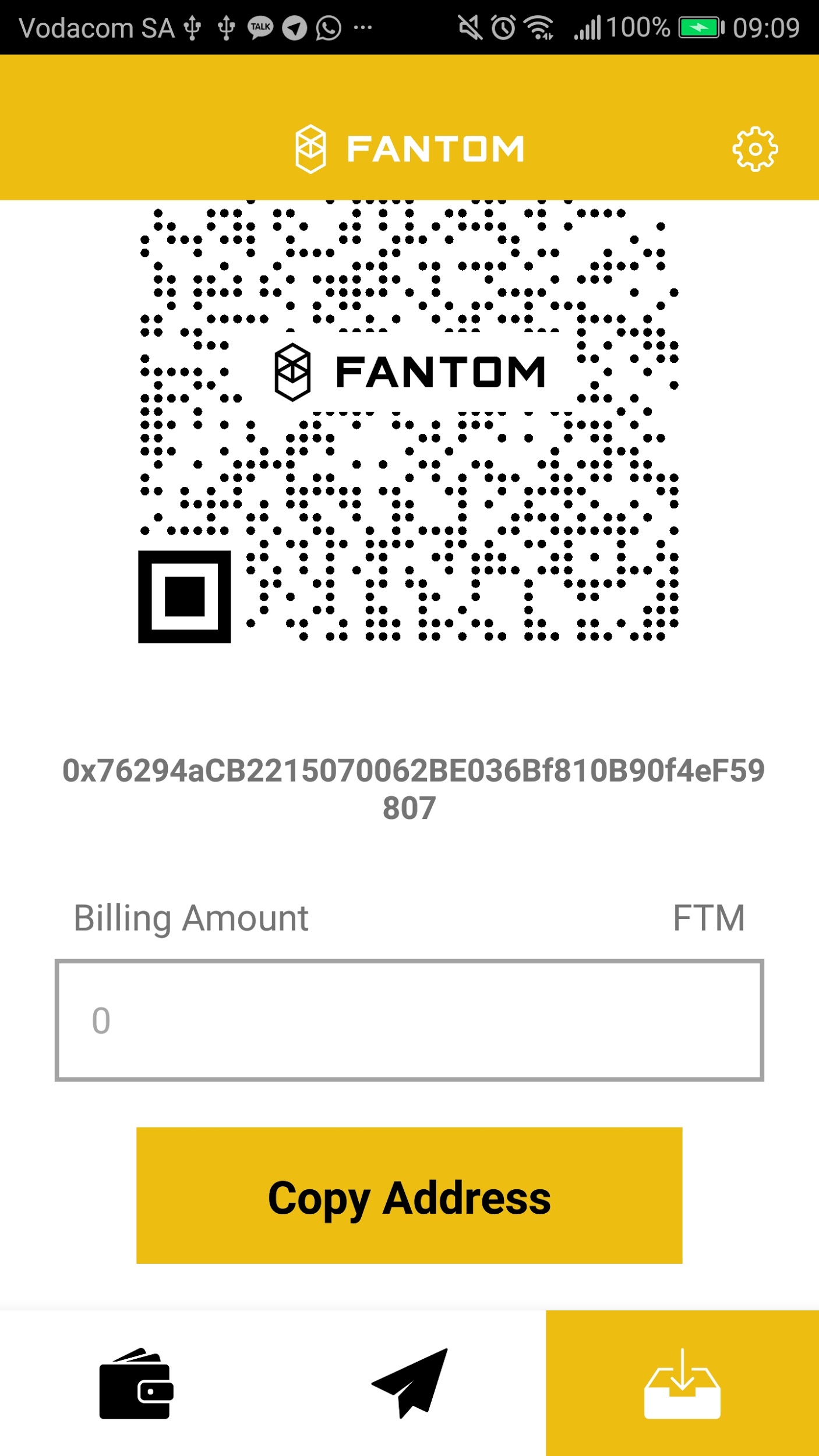Tap the Billing Amount input field
The width and height of the screenshot is (819, 1456).
[x=409, y=1020]
